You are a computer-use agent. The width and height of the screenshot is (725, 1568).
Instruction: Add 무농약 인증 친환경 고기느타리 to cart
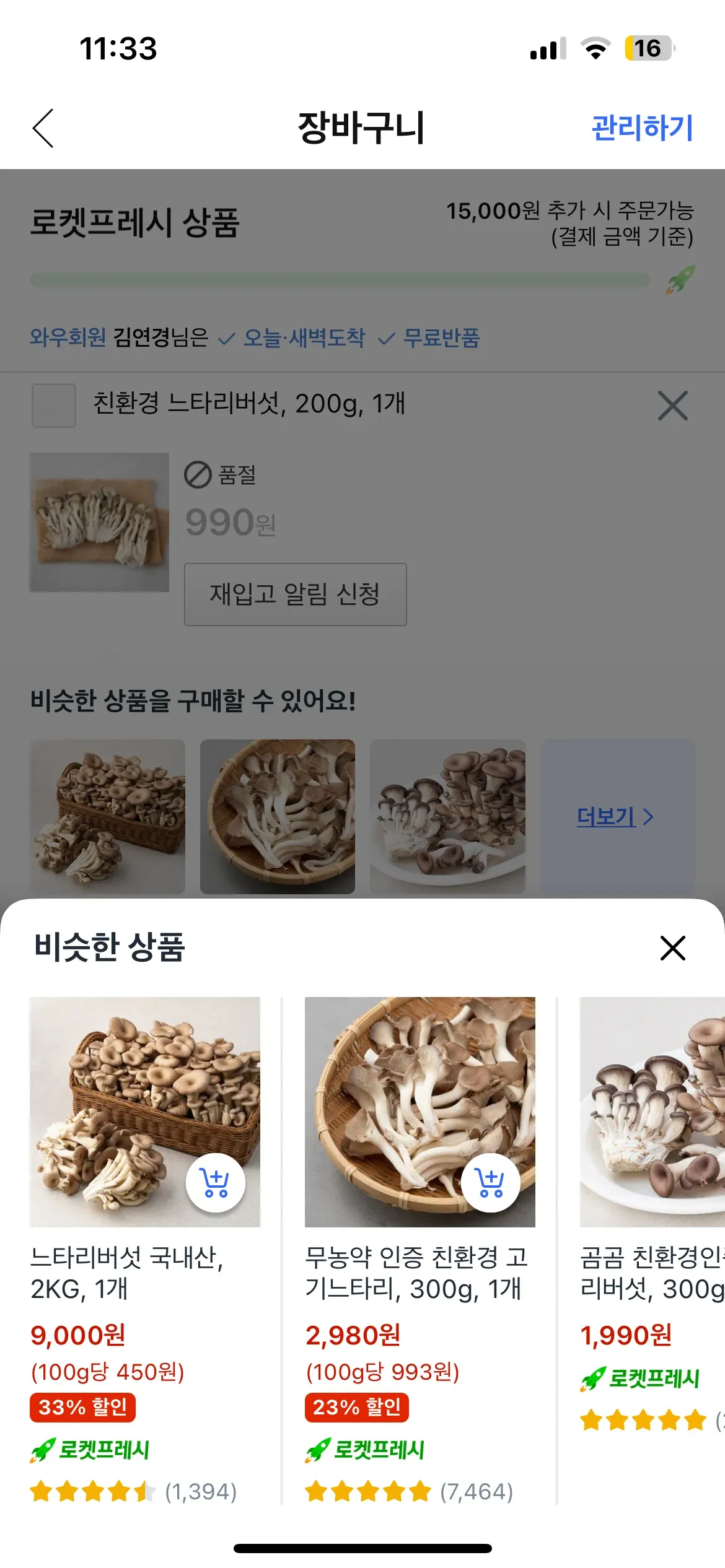click(x=490, y=1183)
